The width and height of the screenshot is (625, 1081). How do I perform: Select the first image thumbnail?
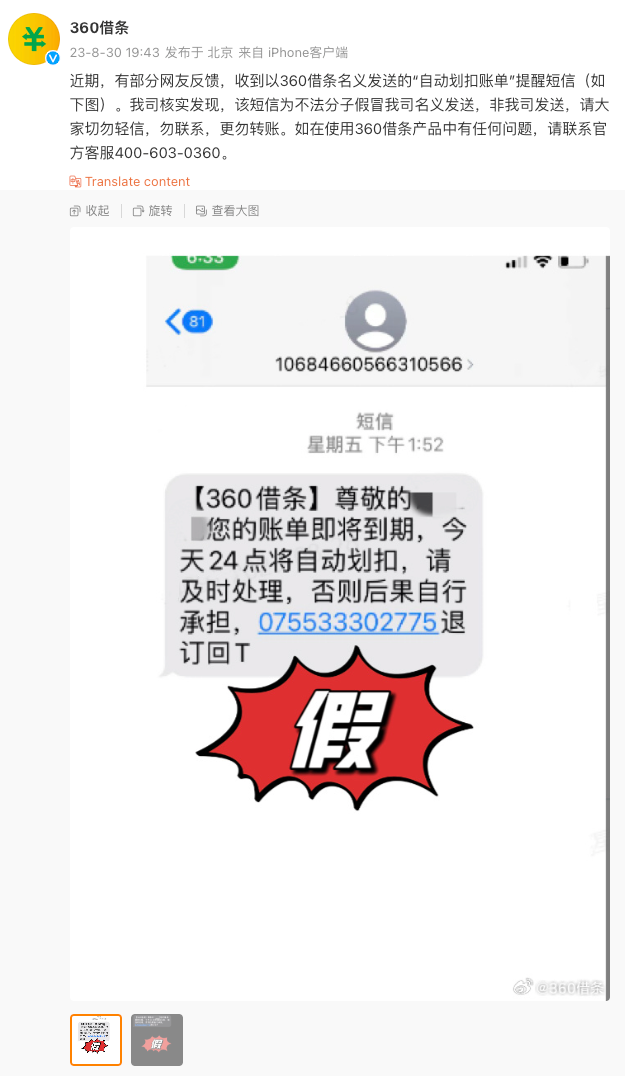[96, 1040]
